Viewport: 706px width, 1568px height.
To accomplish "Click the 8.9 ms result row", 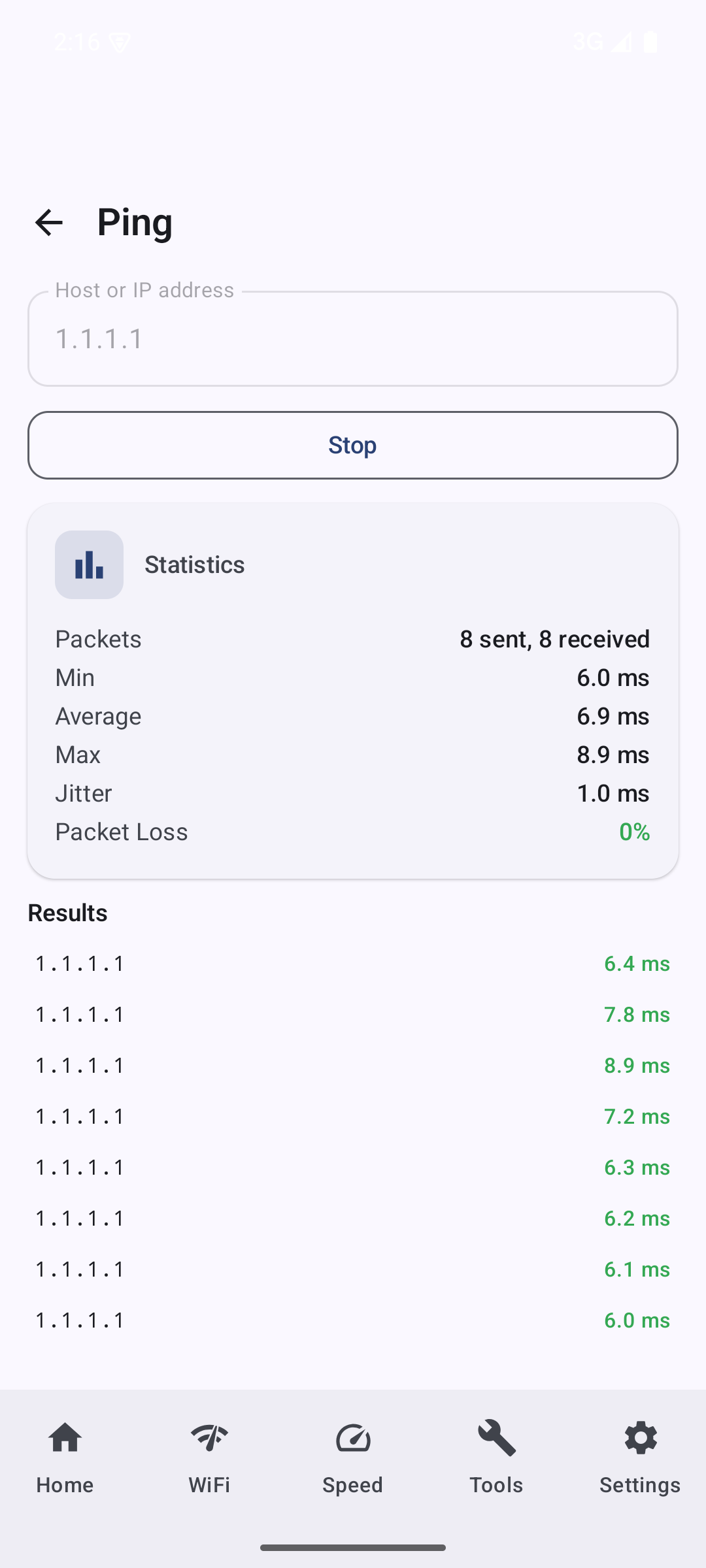I will (x=352, y=1065).
